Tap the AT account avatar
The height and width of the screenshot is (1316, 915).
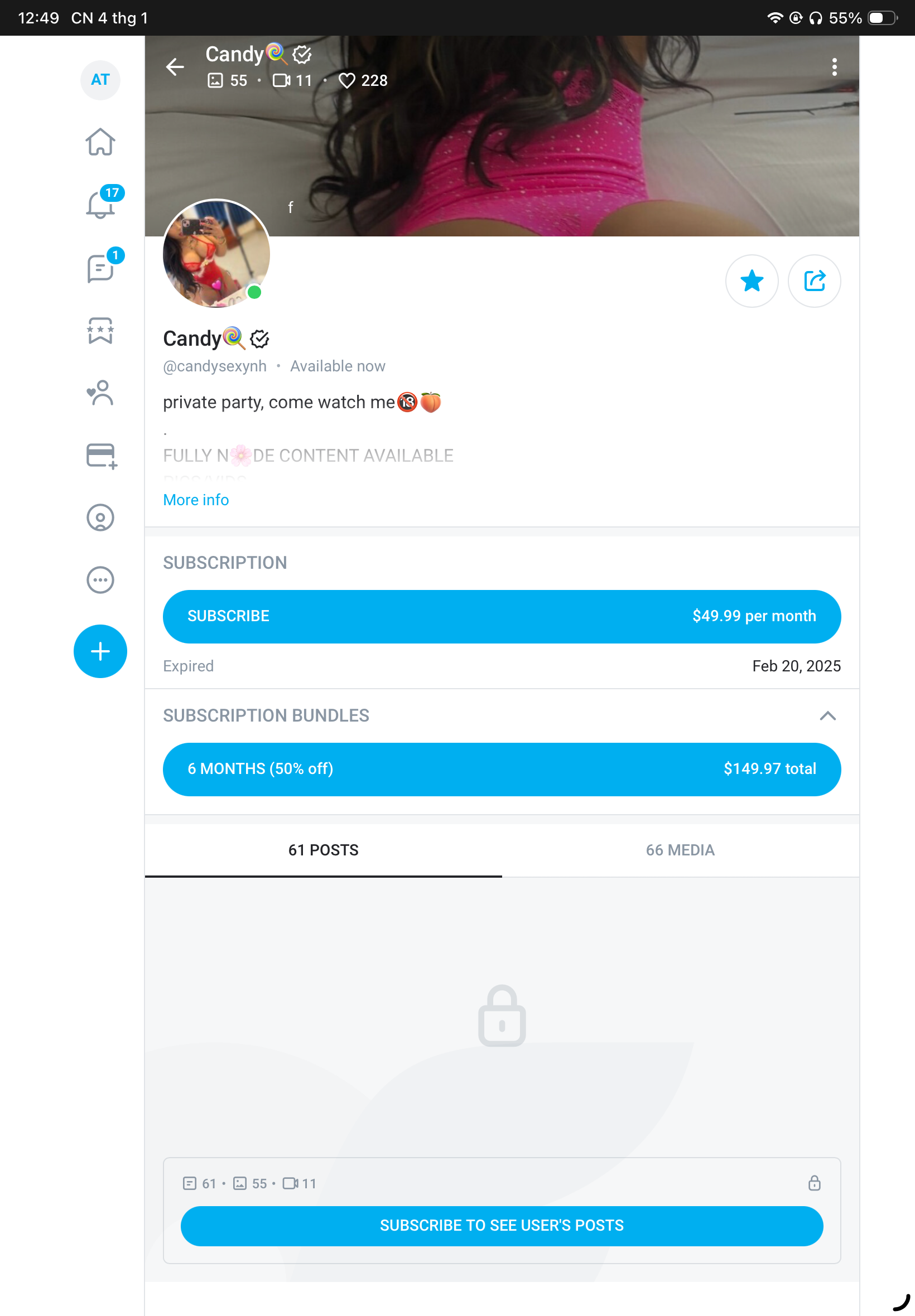coord(100,80)
